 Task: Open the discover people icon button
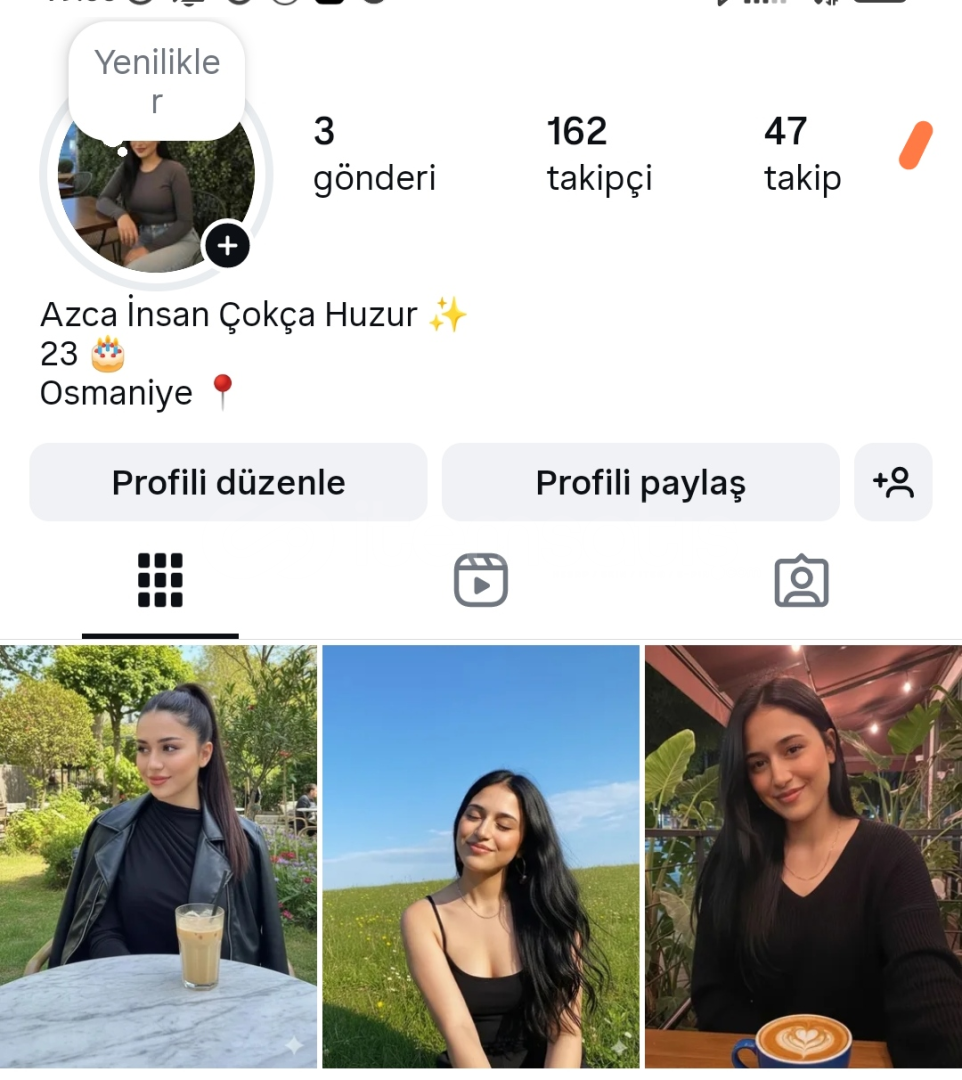point(893,483)
